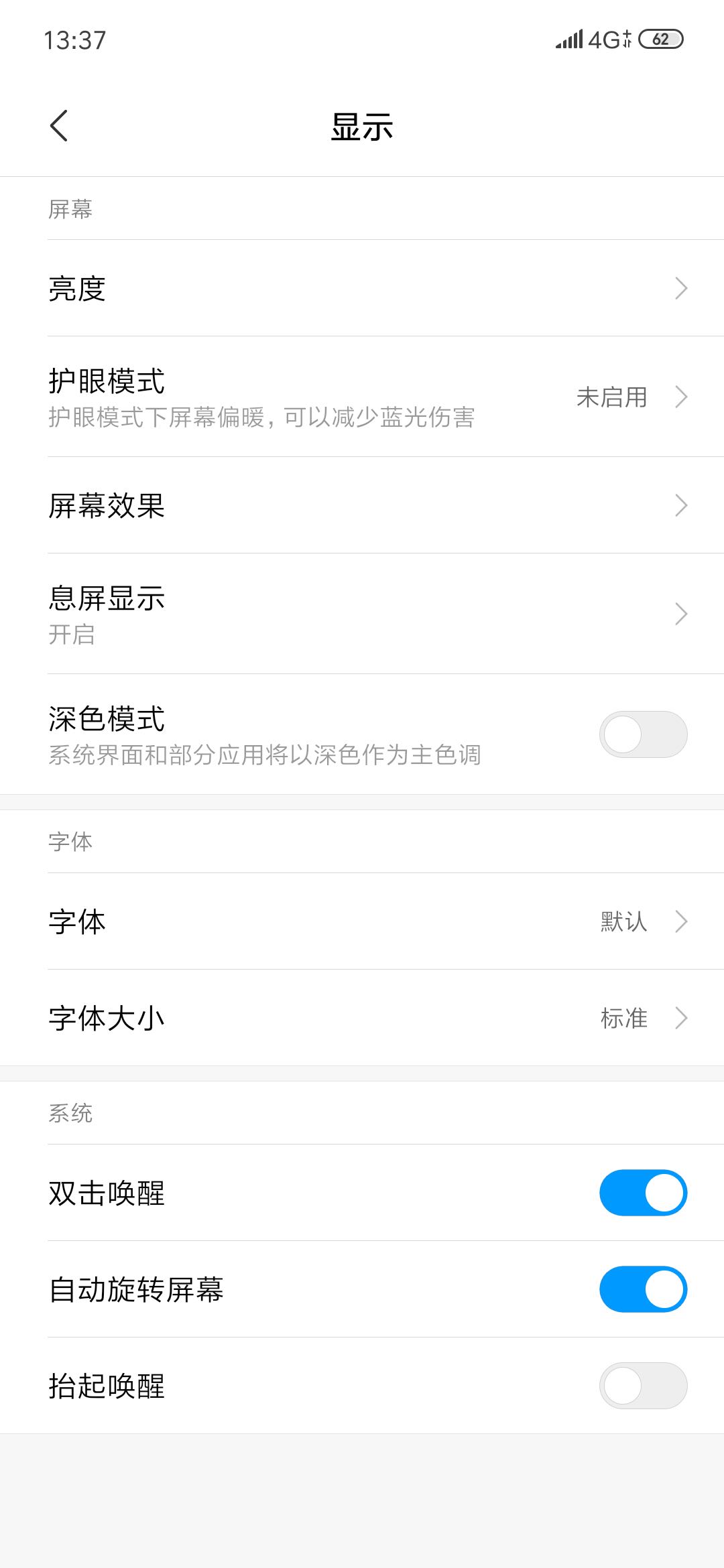Screen dimensions: 724x1568
Task: Open 护眼模式 settings
Action: tap(362, 397)
